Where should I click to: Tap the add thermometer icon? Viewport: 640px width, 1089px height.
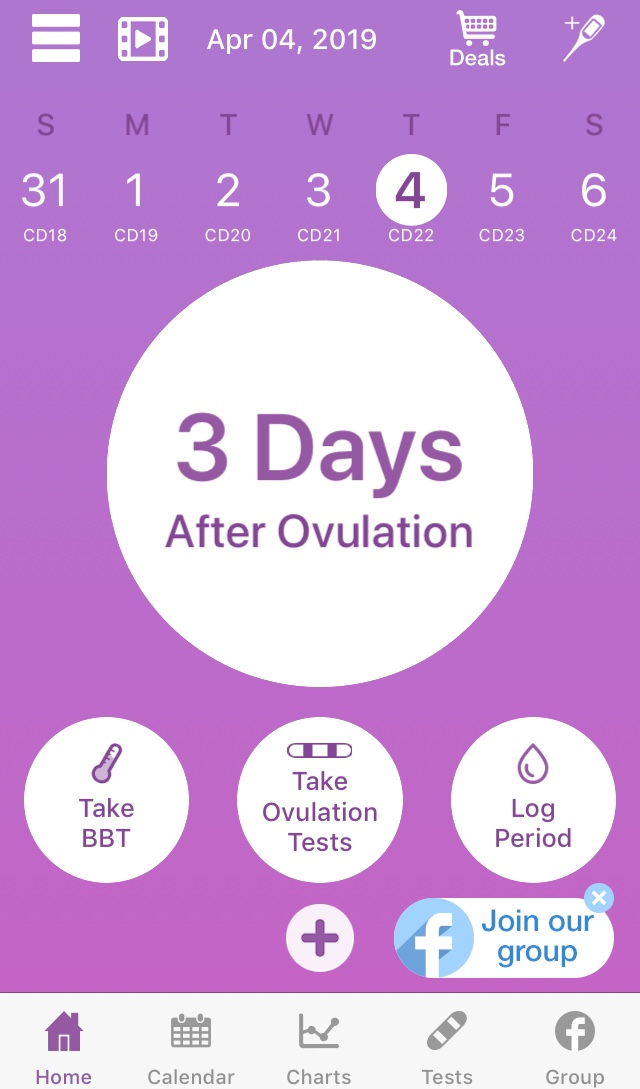(583, 38)
